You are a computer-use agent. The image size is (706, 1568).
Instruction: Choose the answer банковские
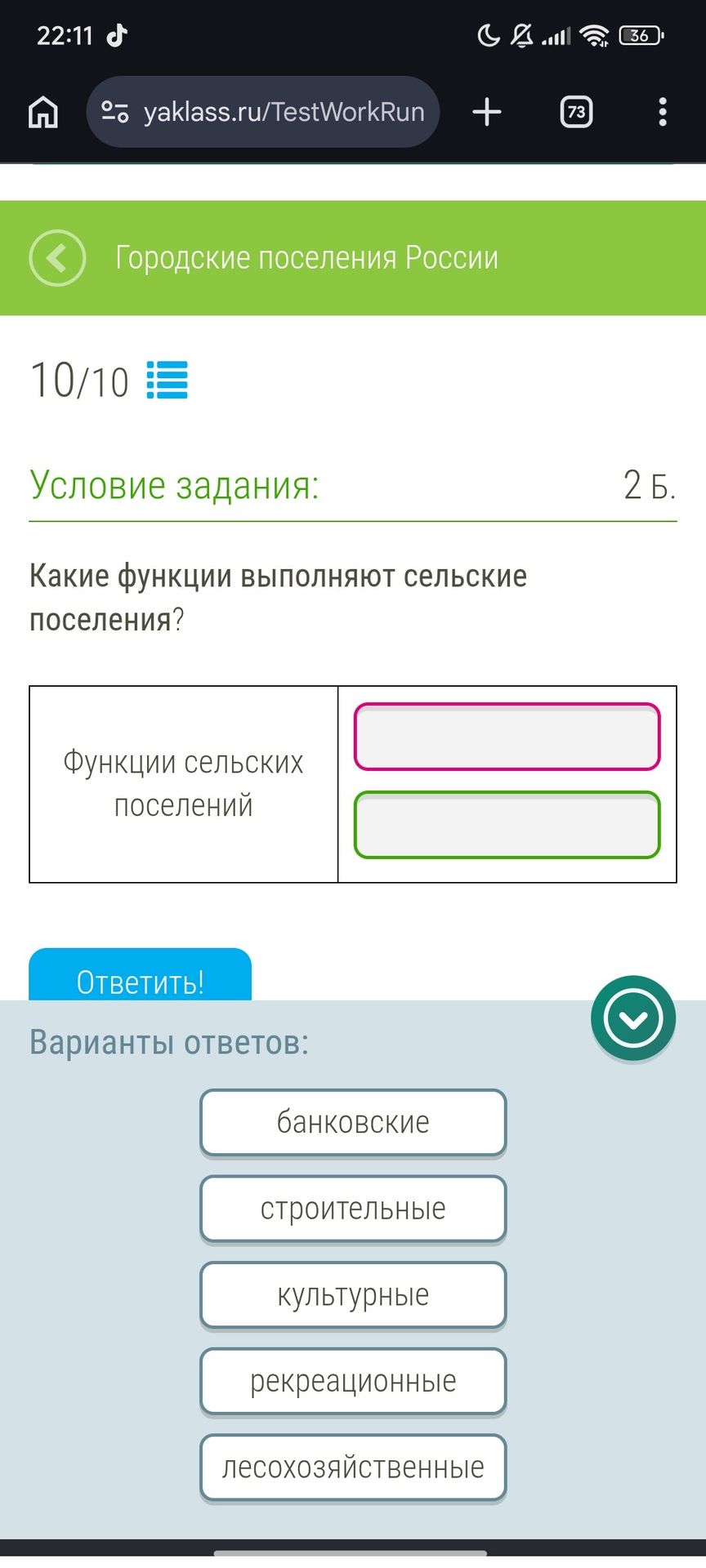pos(353,1122)
